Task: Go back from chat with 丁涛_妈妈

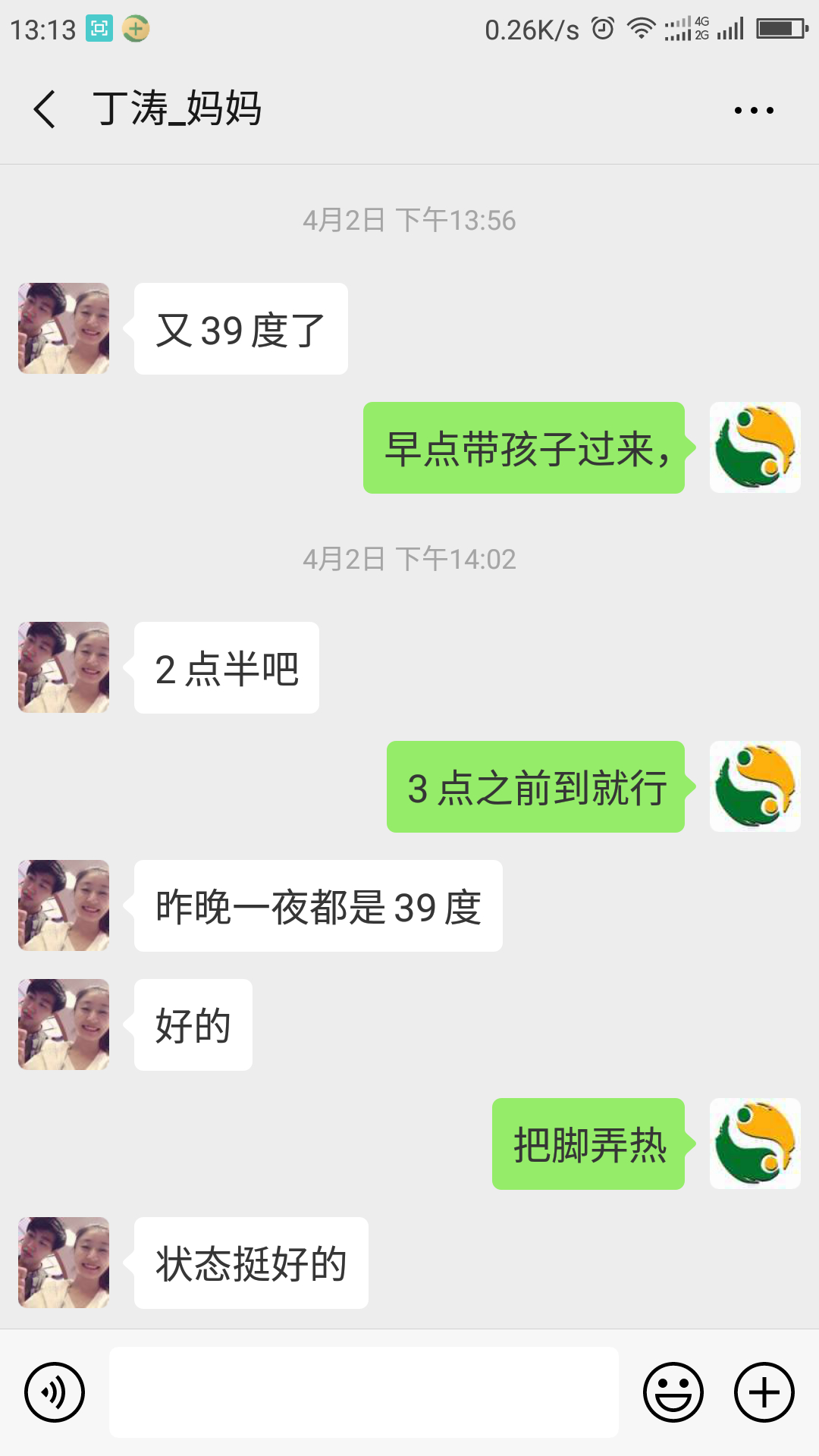Action: (x=45, y=109)
